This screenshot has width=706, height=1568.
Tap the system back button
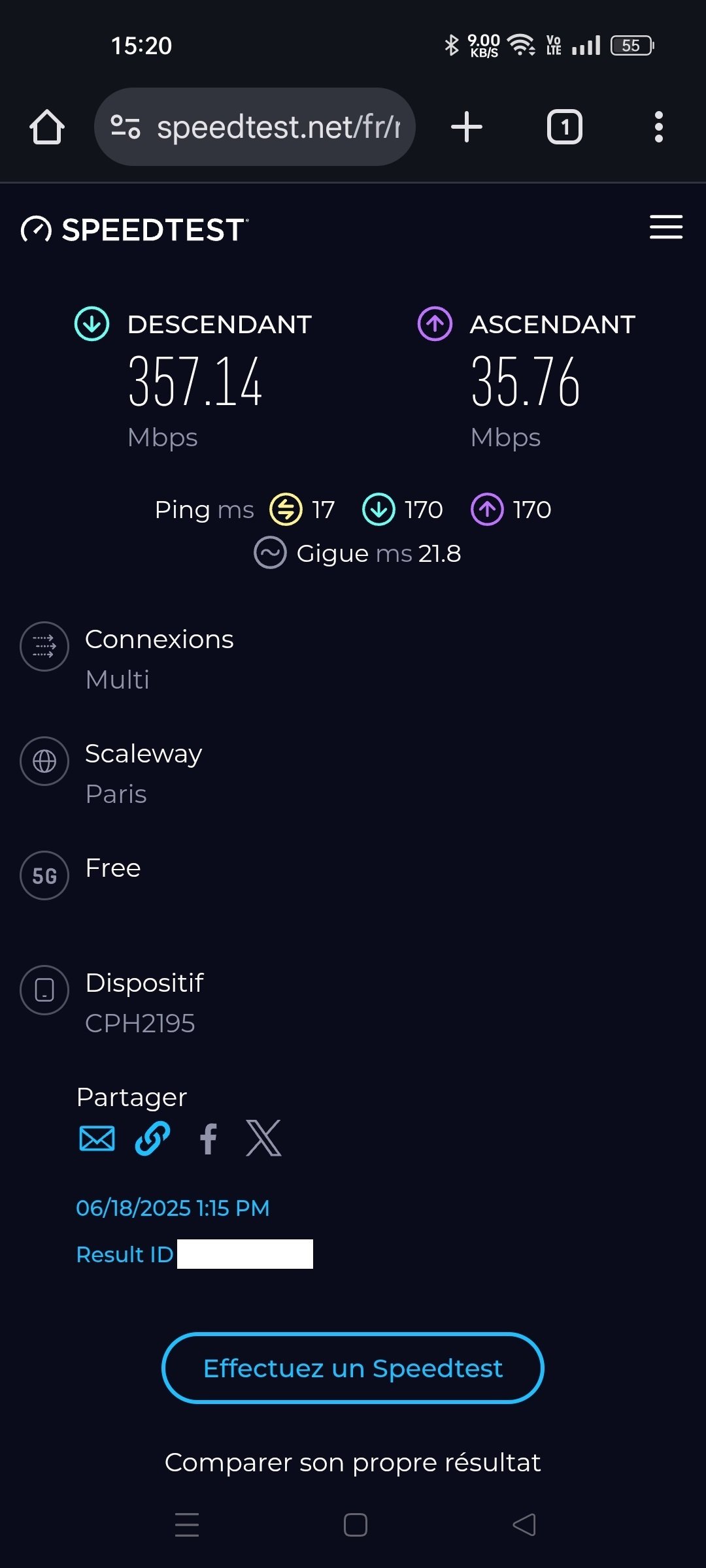point(524,1525)
